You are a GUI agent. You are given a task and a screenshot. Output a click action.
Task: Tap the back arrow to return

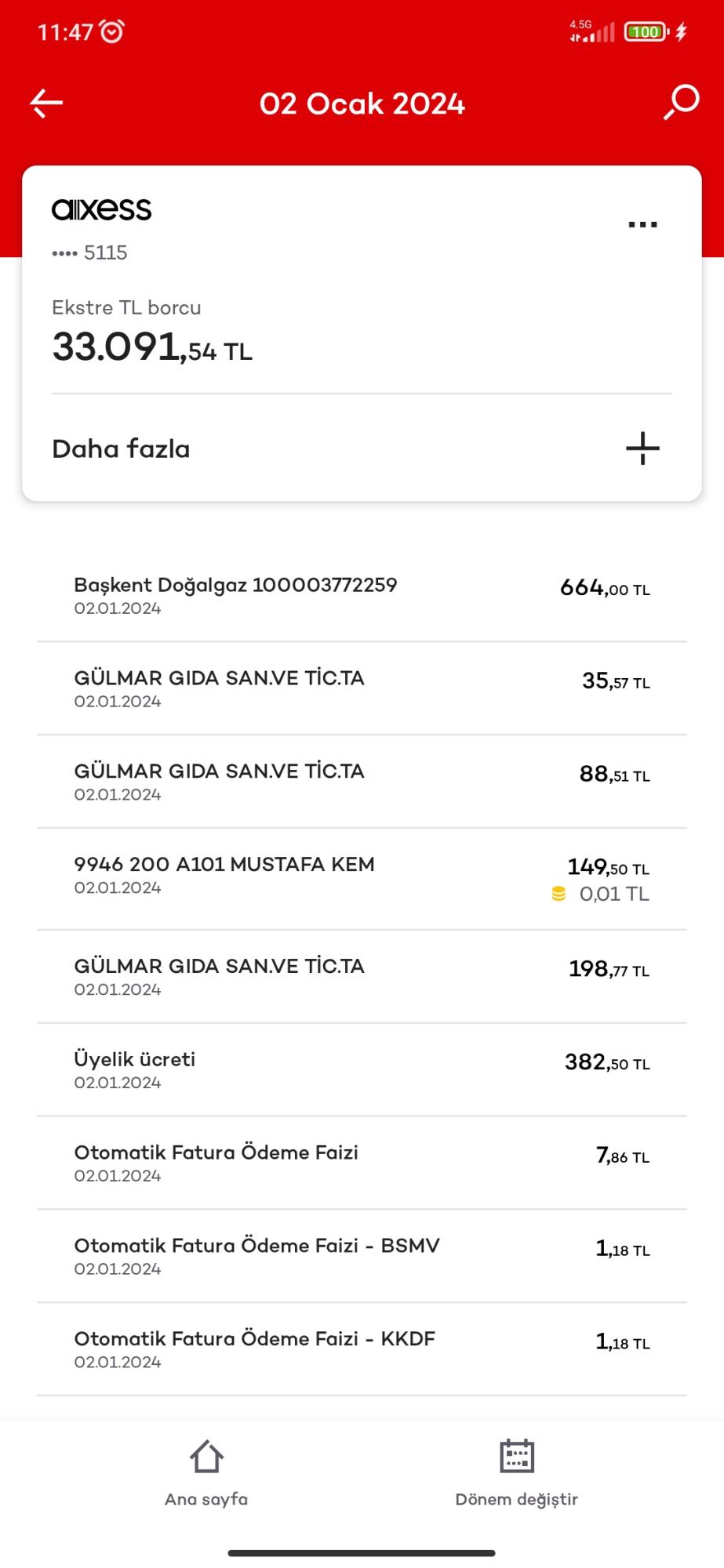tap(45, 102)
